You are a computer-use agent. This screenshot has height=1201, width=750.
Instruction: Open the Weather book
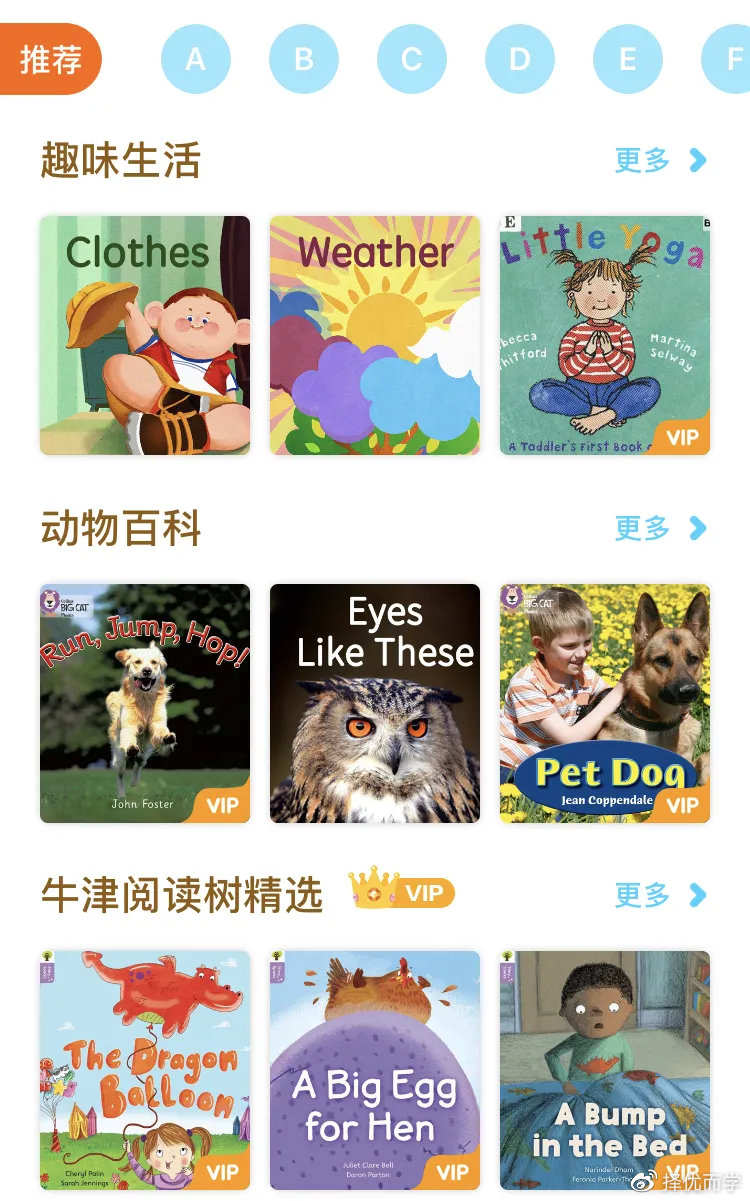click(x=375, y=336)
